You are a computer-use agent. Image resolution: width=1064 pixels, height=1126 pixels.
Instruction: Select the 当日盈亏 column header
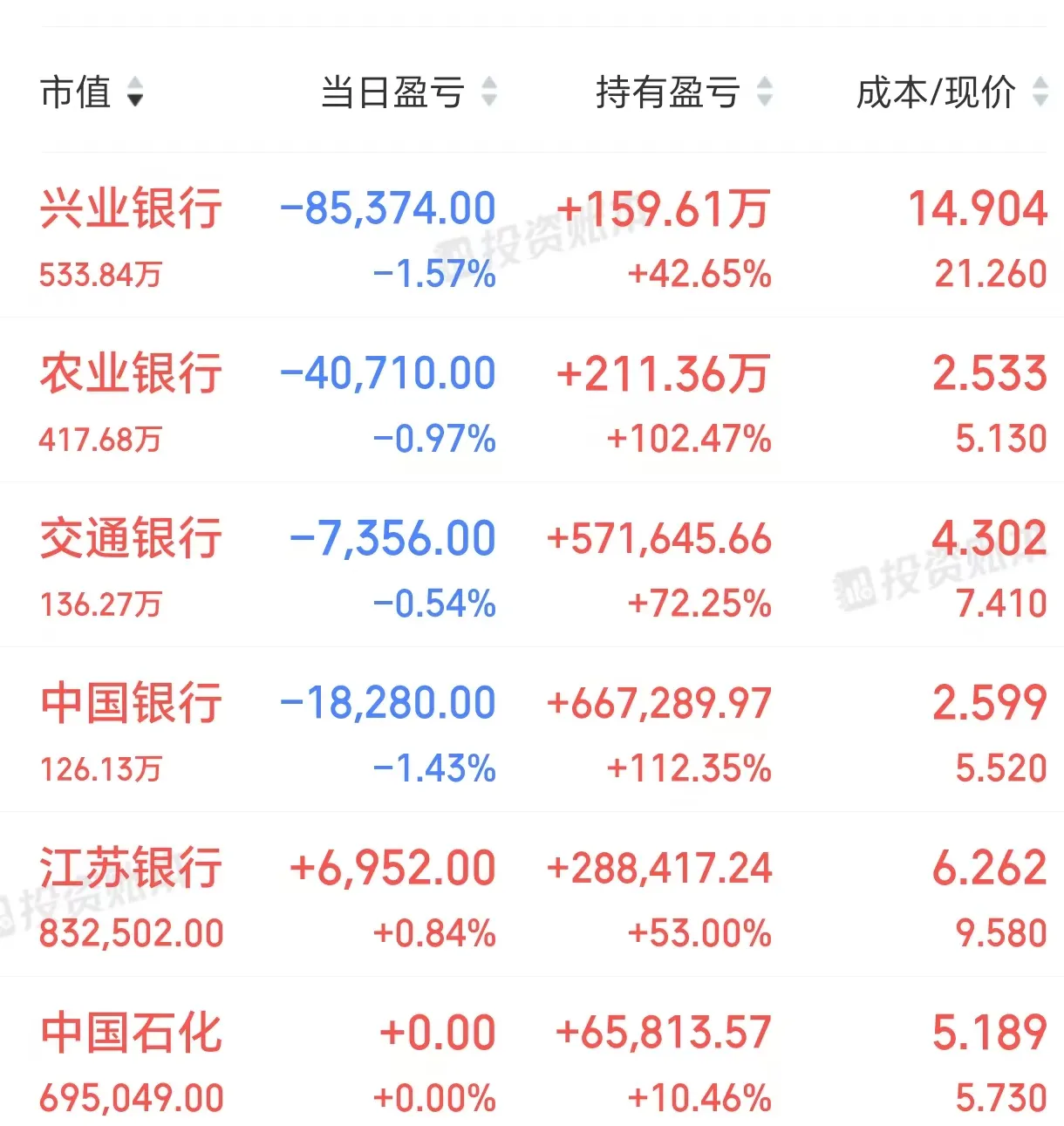click(x=391, y=90)
